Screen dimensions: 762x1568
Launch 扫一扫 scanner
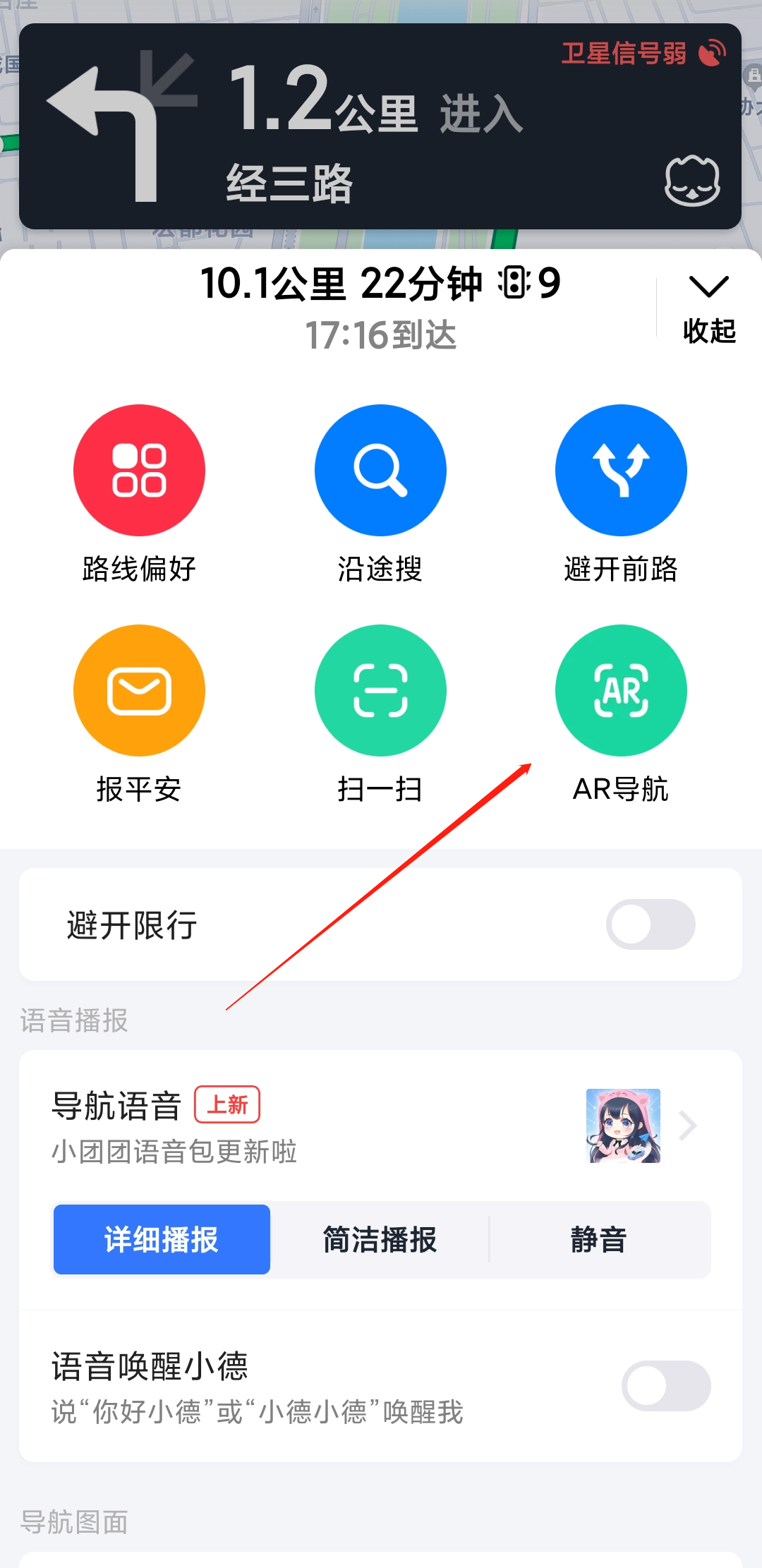point(380,691)
